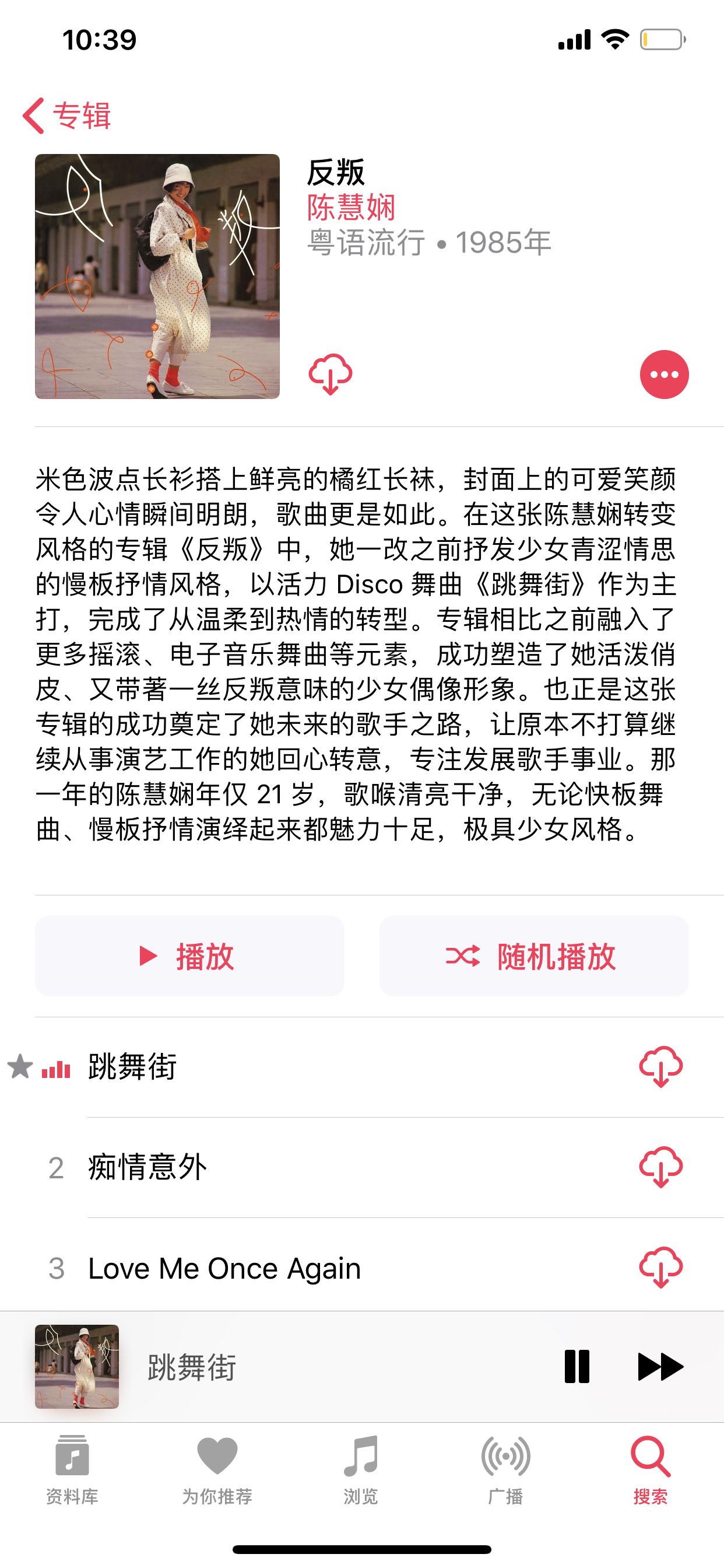Play track 2 痴情意外
The width and height of the screenshot is (724, 1568).
pos(147,1167)
